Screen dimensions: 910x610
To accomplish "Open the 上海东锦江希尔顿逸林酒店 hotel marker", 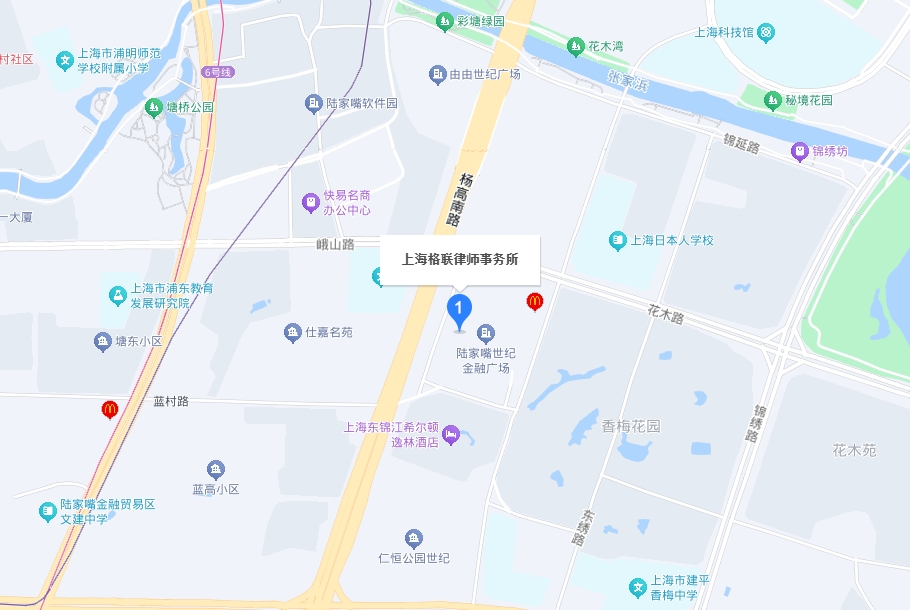I will coord(451,434).
